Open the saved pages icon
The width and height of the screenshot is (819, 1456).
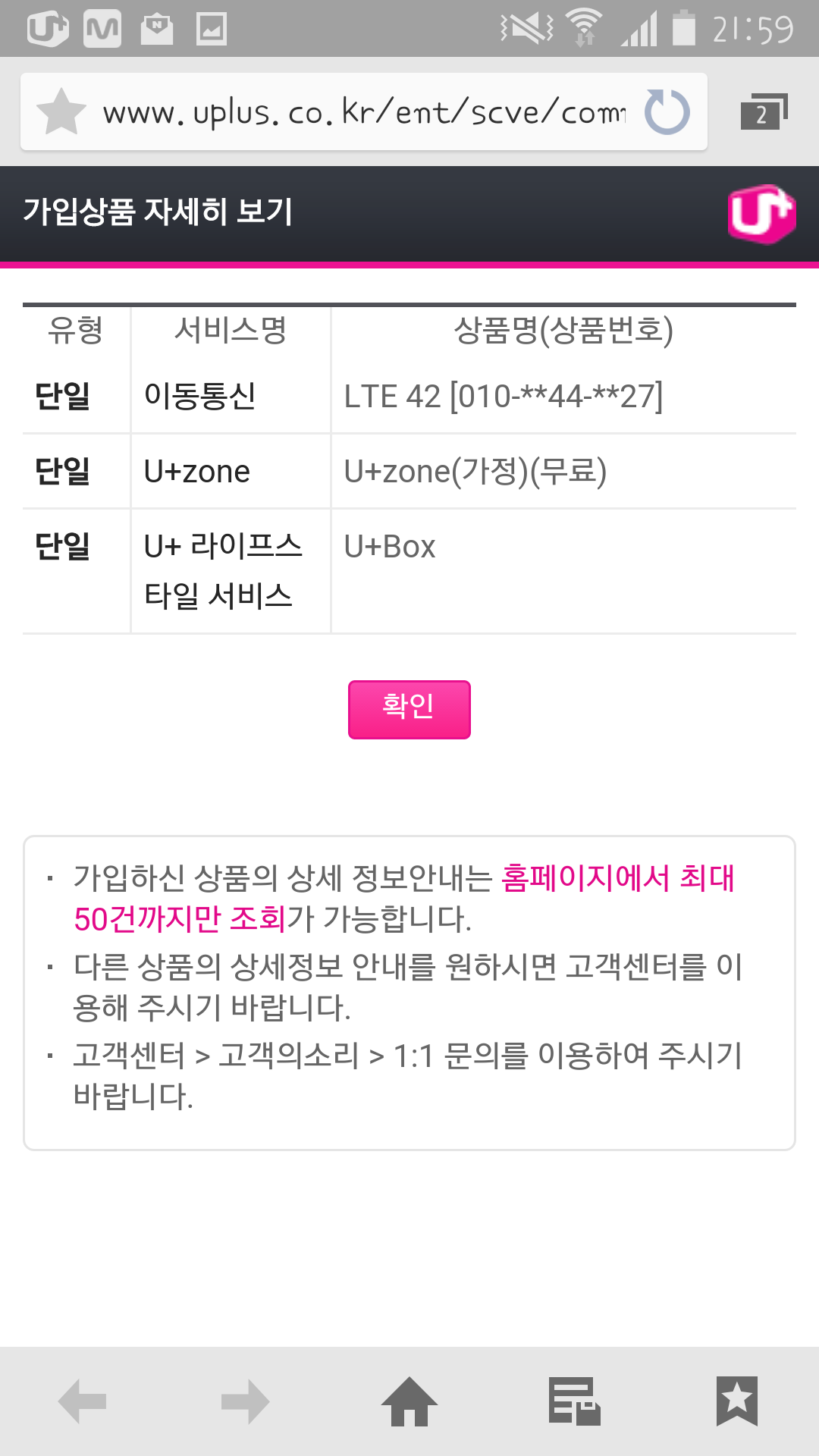[574, 1401]
